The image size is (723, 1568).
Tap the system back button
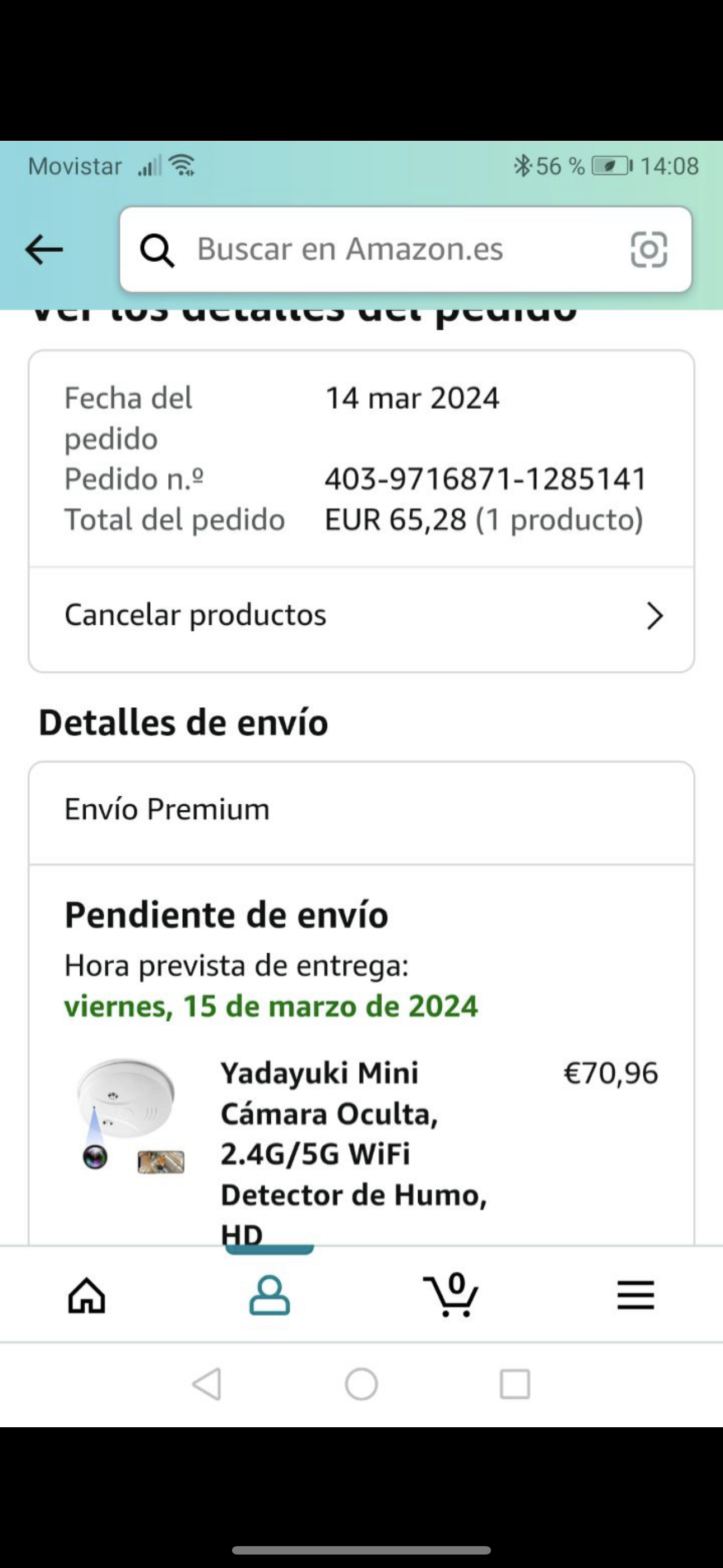tap(207, 1384)
